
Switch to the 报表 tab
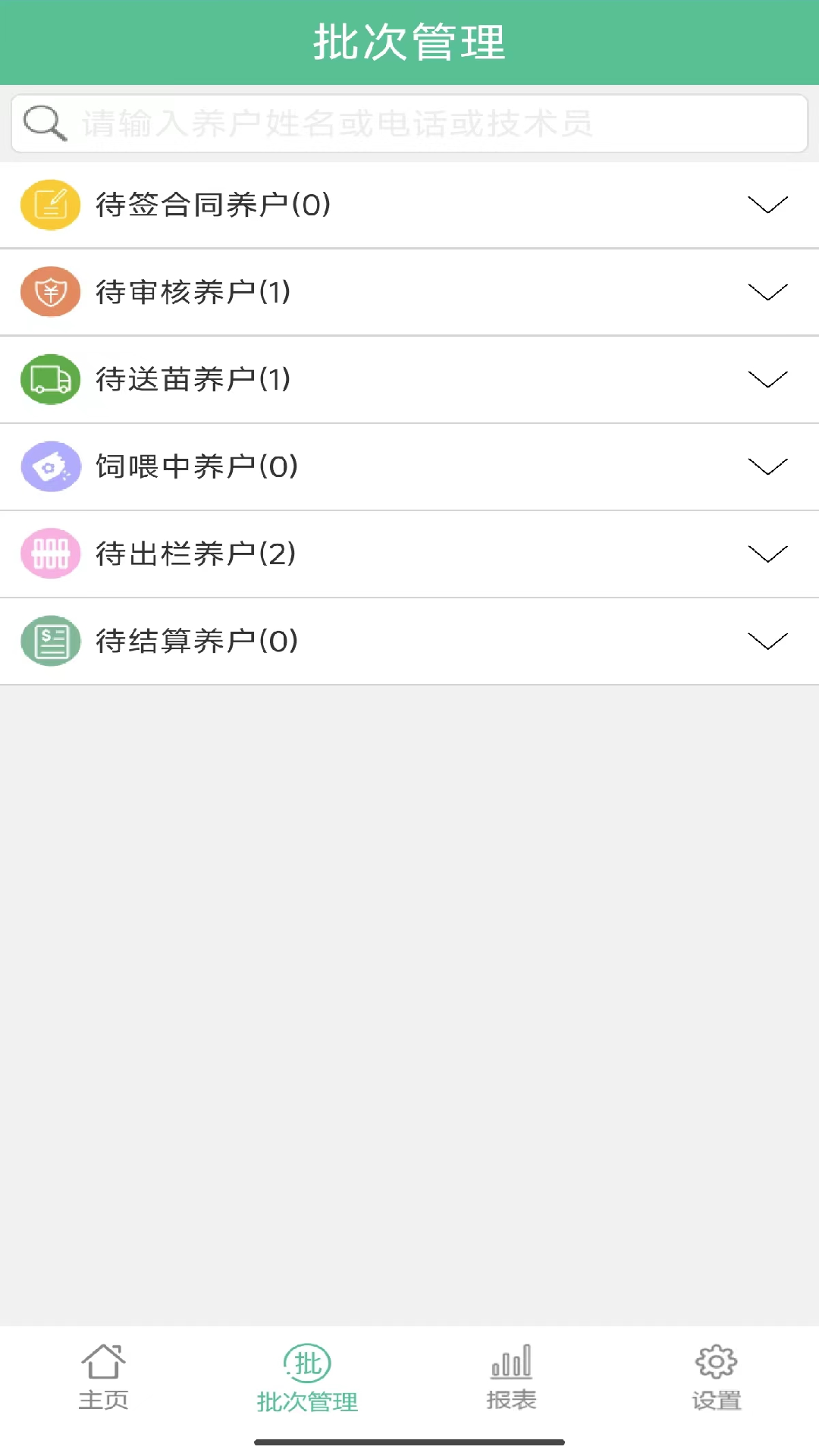[x=512, y=1377]
